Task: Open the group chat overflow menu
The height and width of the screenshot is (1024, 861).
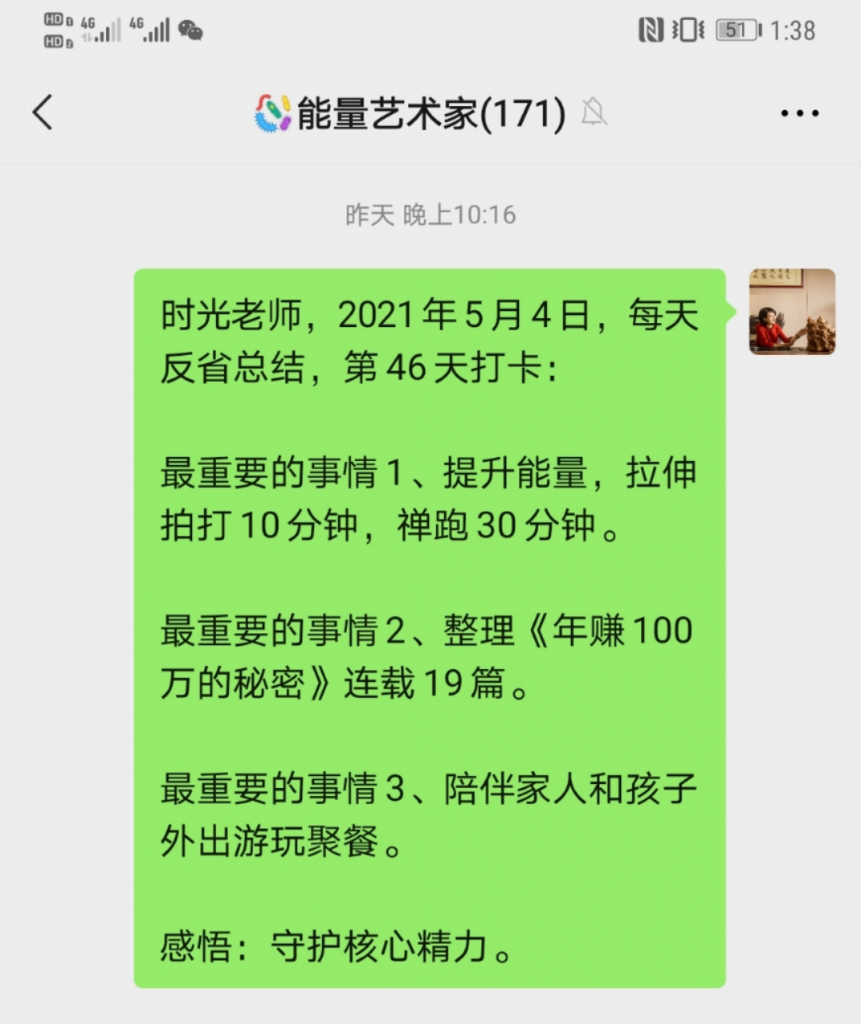Action: [799, 114]
